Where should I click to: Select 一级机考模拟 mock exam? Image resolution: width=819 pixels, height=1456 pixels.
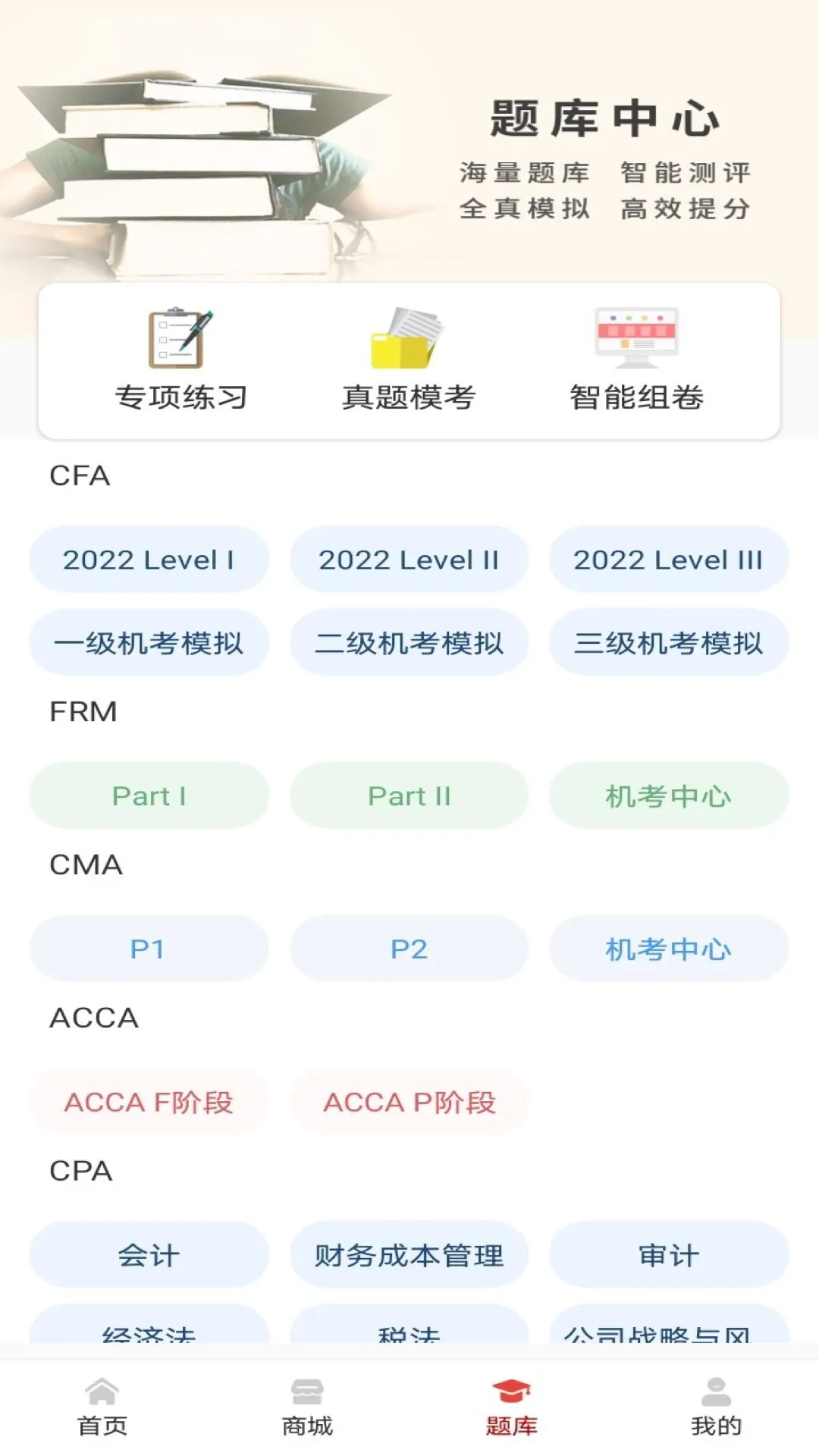pyautogui.click(x=149, y=642)
